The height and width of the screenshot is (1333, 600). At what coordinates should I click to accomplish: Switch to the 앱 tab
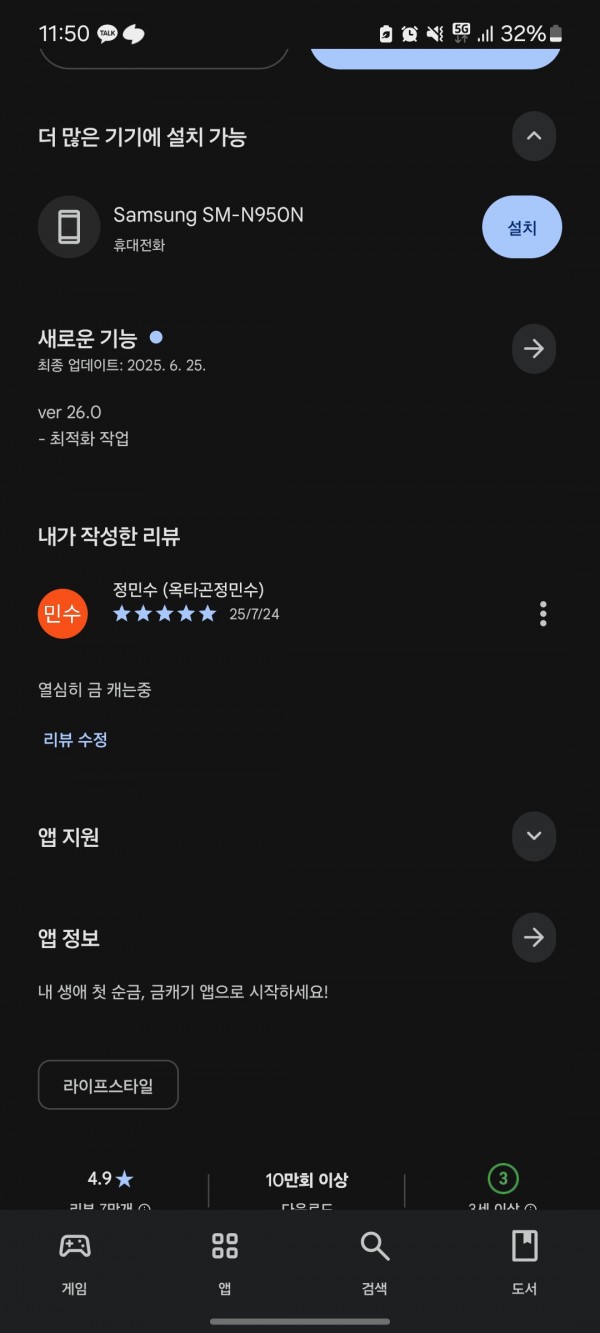225,1260
